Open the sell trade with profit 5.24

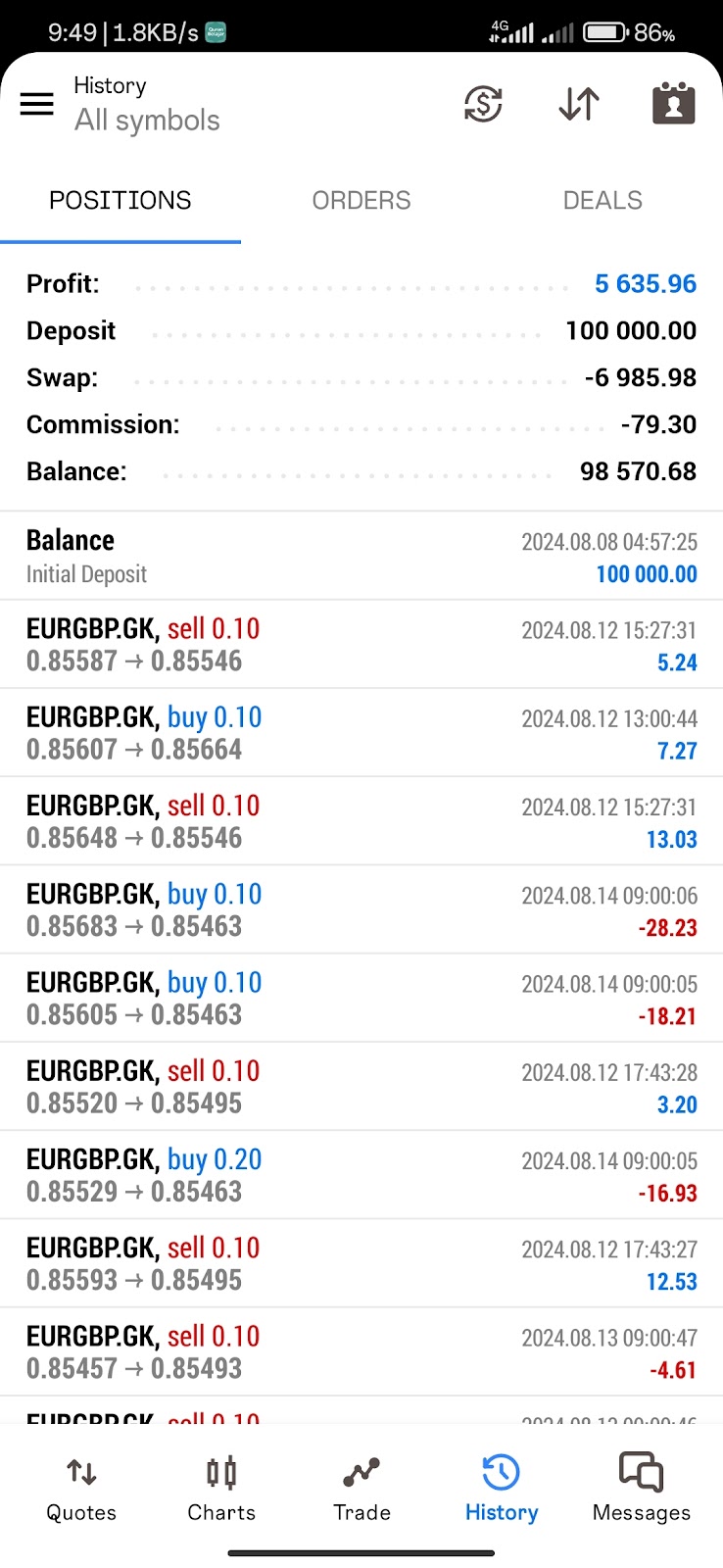361,645
